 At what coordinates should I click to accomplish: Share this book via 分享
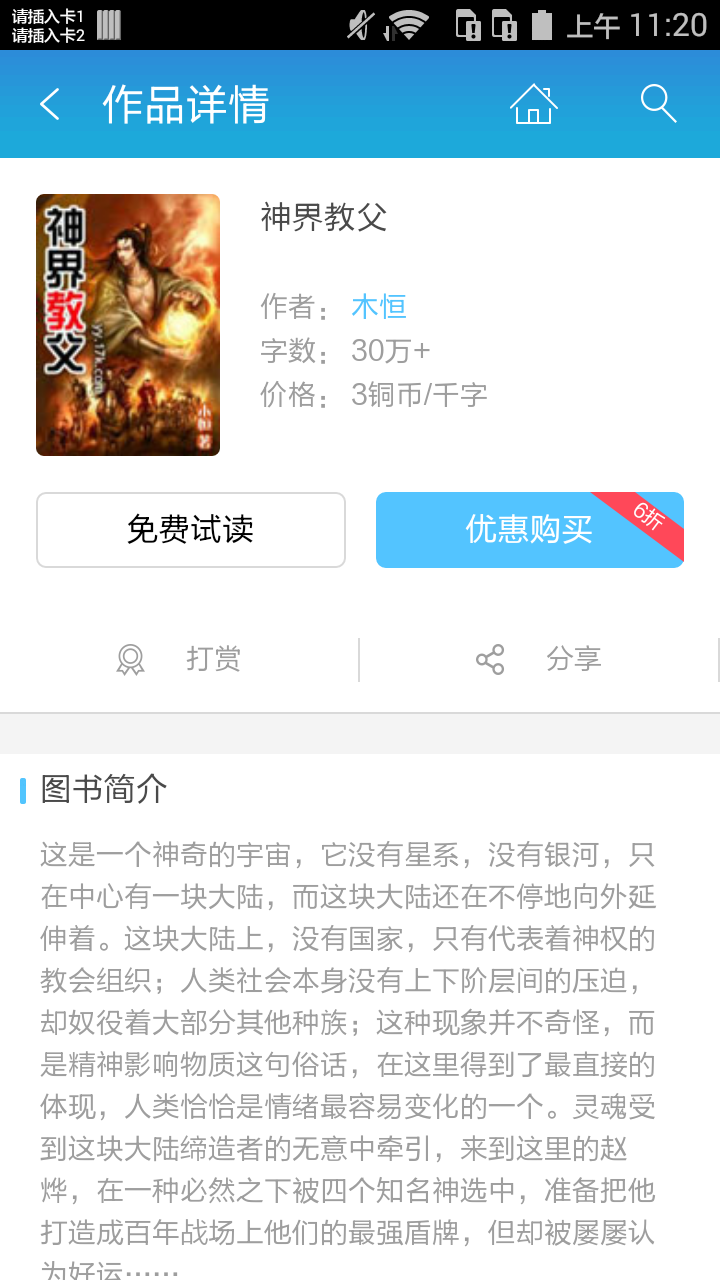(x=539, y=660)
